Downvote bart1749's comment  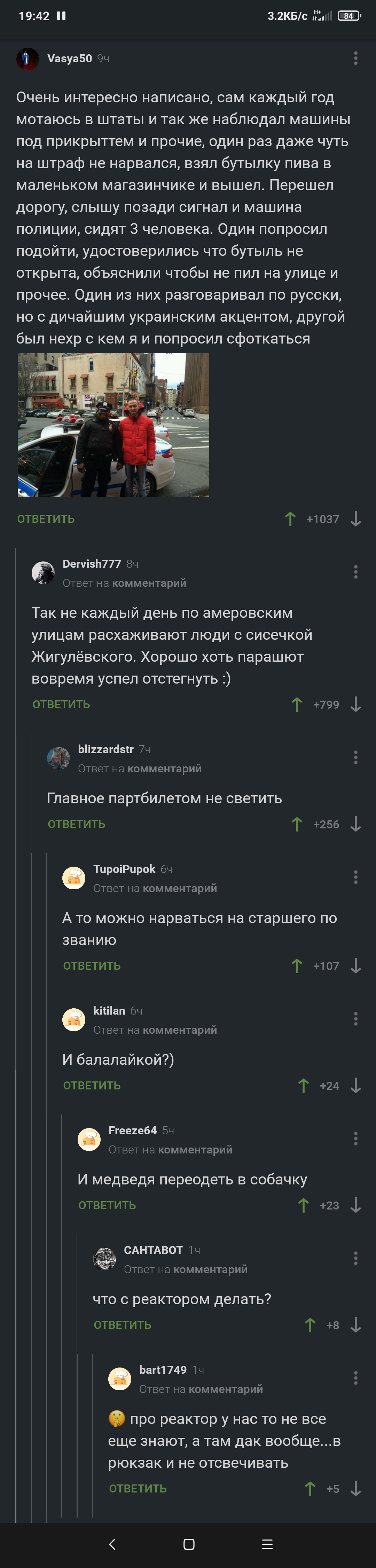click(356, 1489)
